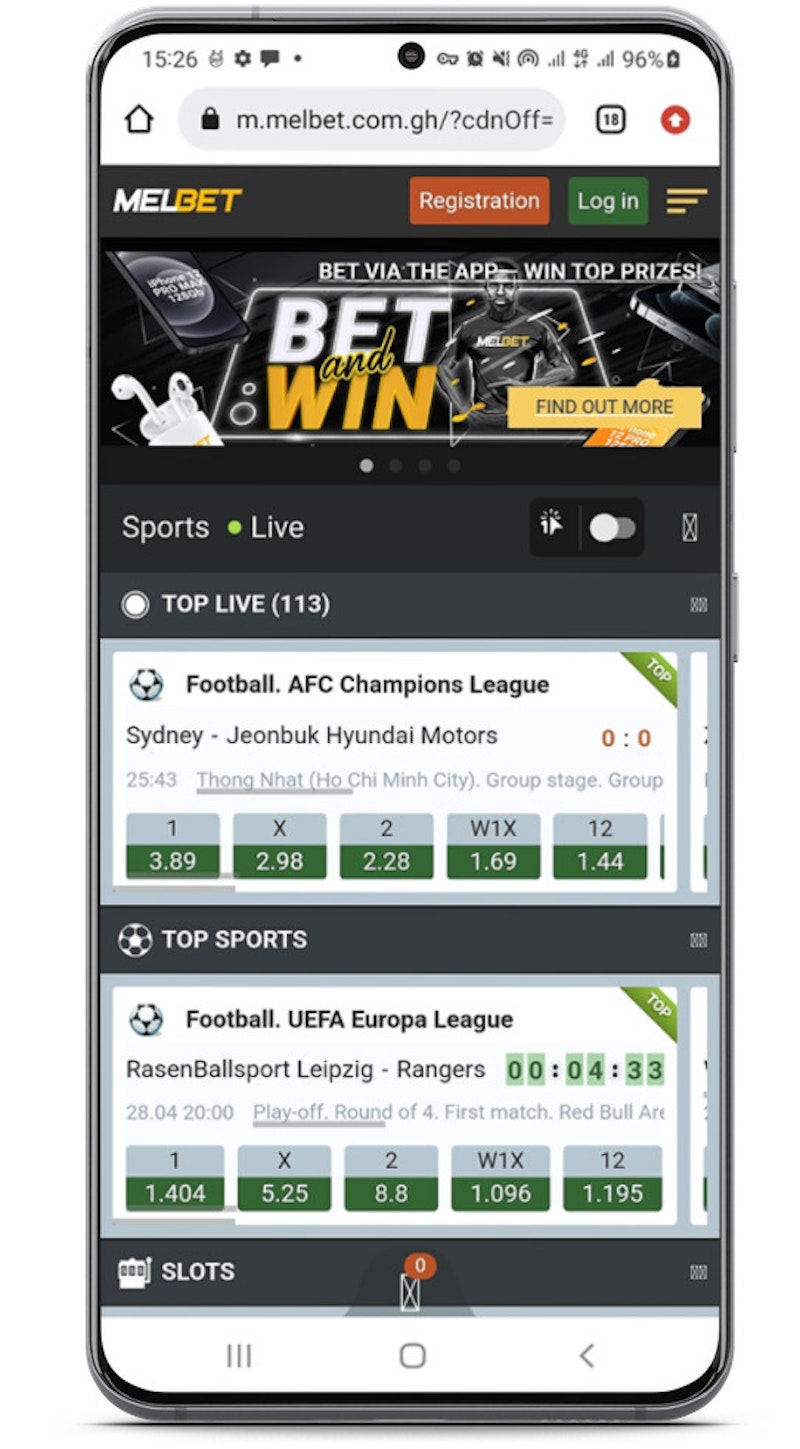The width and height of the screenshot is (800, 1449).
Task: Open the Top Live section
Action: 245,604
